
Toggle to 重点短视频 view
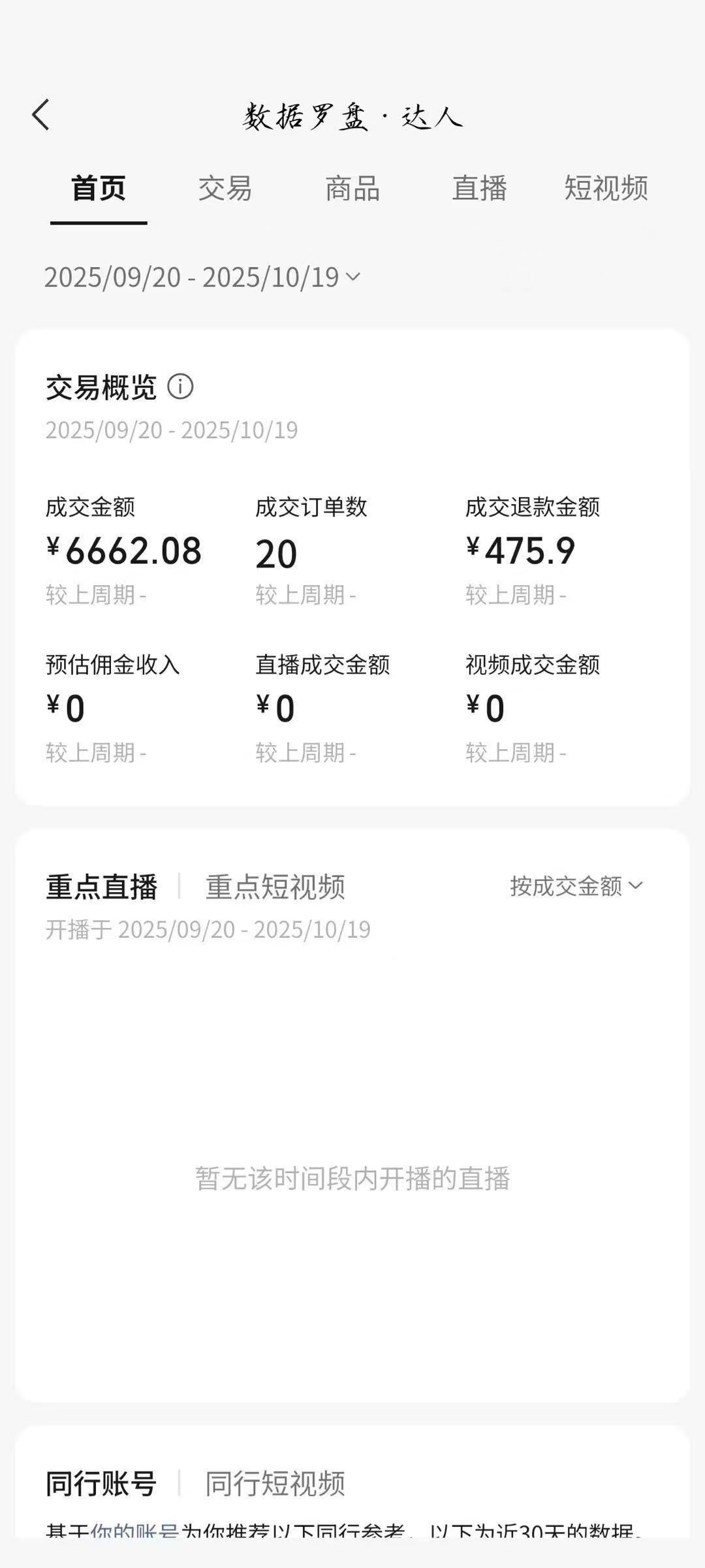pos(274,887)
